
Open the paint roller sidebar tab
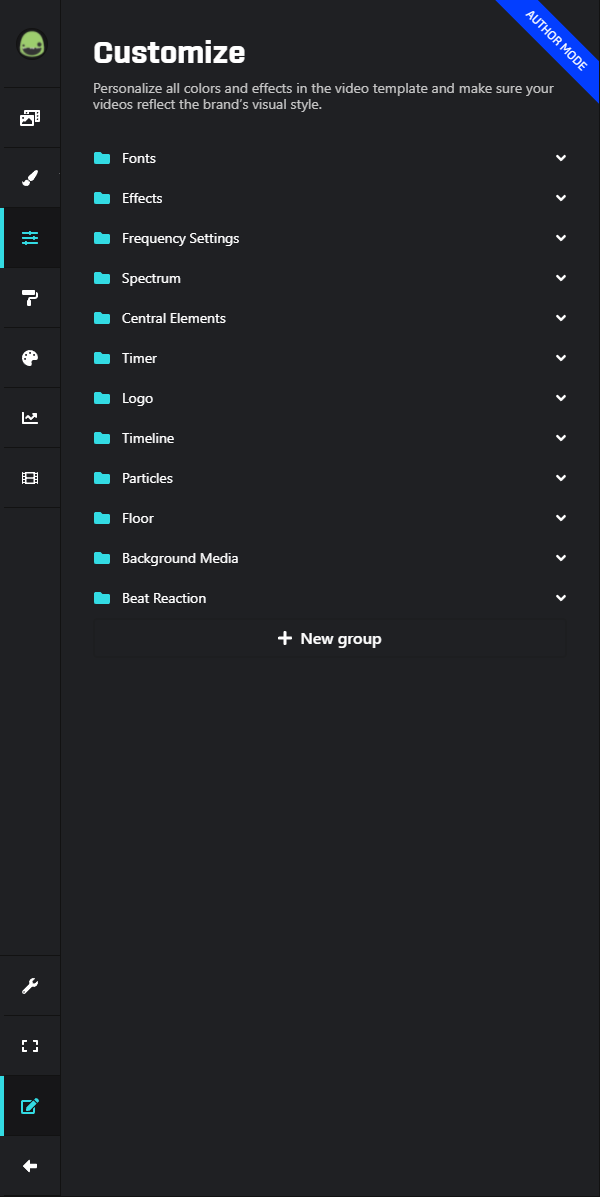pos(30,298)
